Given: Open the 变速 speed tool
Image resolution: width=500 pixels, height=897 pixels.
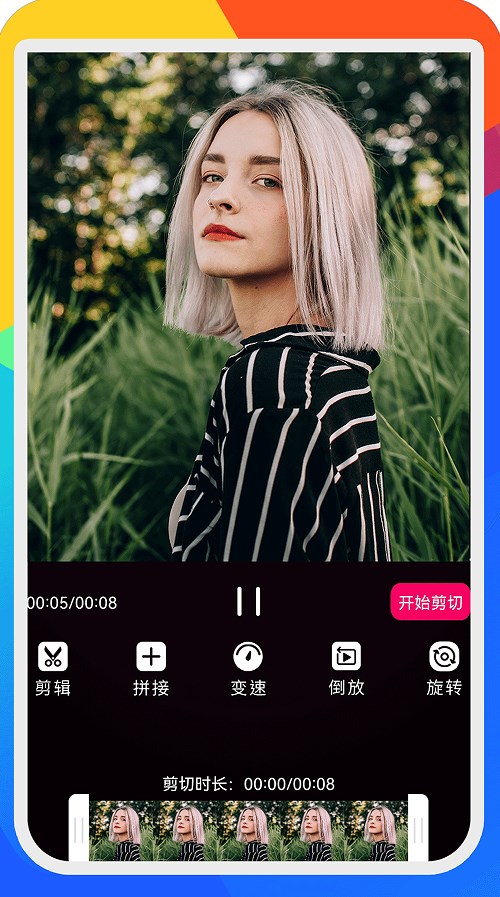Looking at the screenshot, I should [248, 668].
